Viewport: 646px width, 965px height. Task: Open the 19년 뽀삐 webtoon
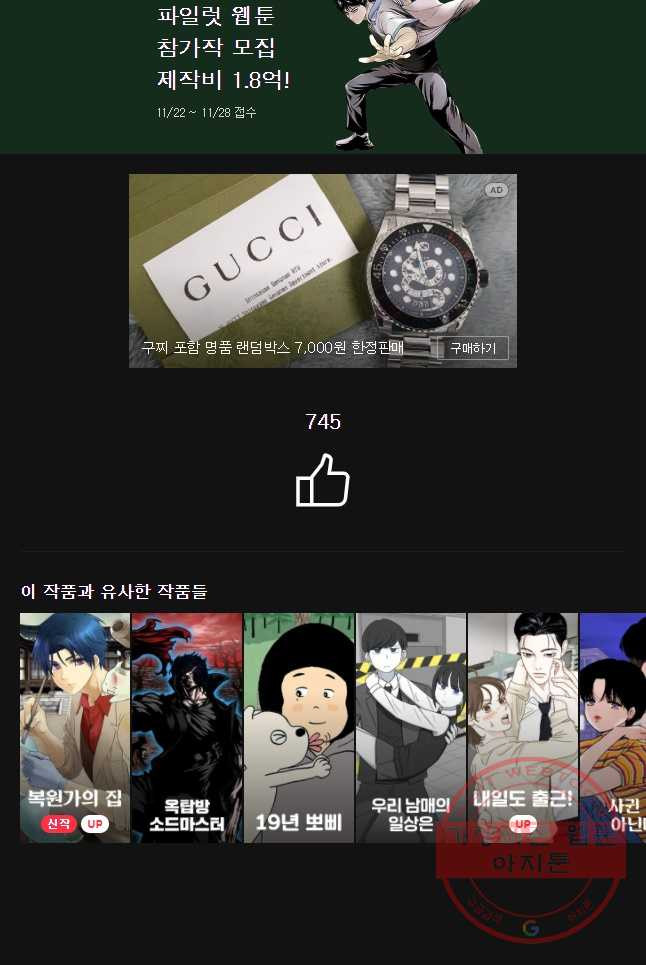click(x=299, y=727)
